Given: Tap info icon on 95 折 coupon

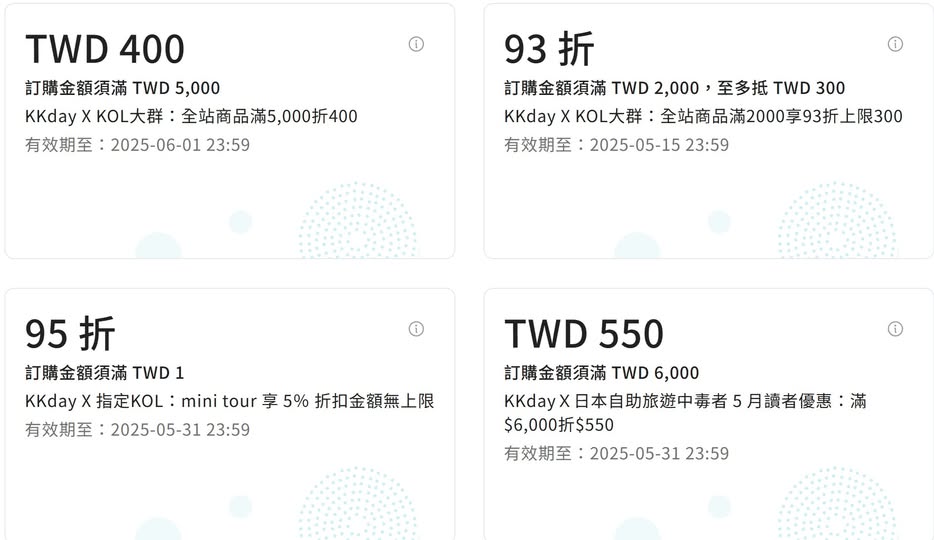Looking at the screenshot, I should [x=416, y=329].
